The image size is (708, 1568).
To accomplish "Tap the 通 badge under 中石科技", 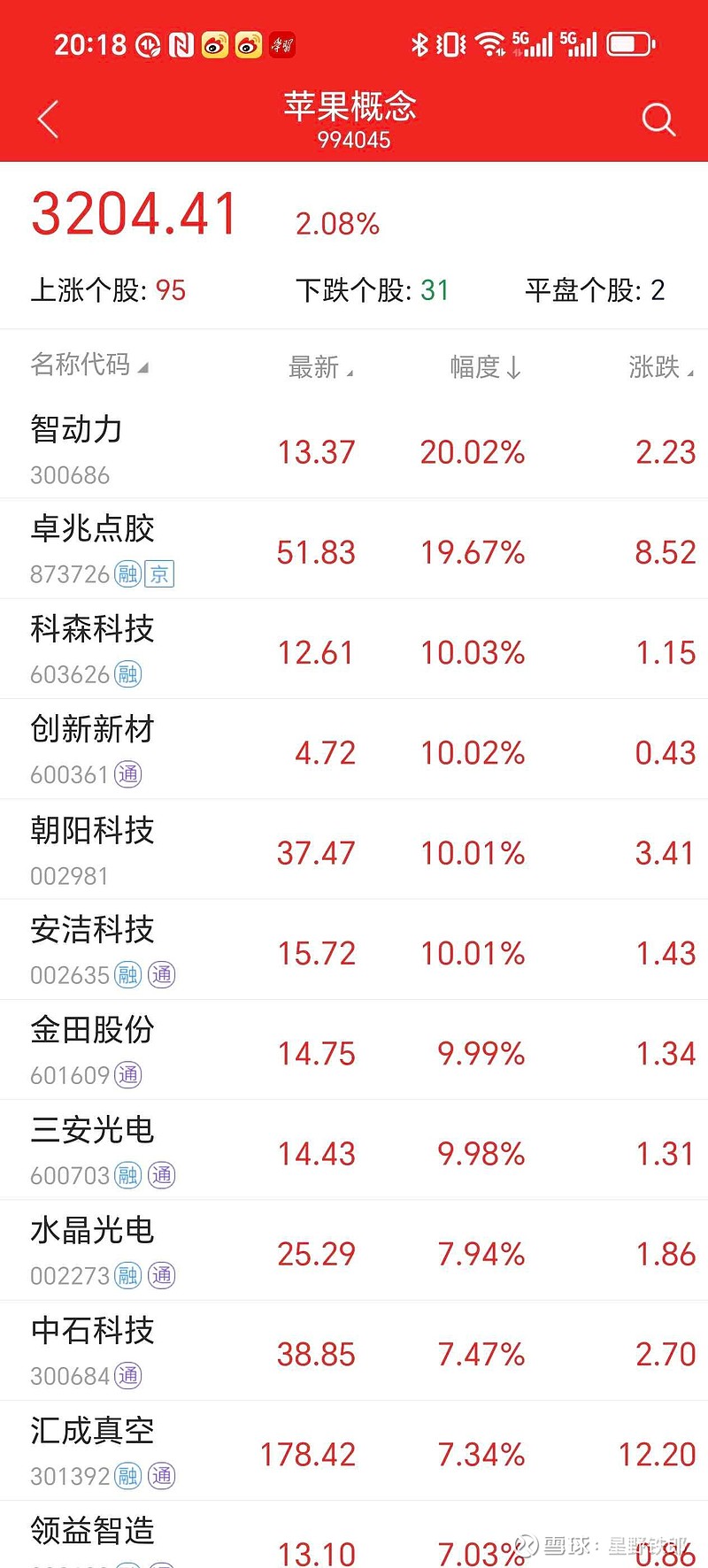I will pos(127,1376).
